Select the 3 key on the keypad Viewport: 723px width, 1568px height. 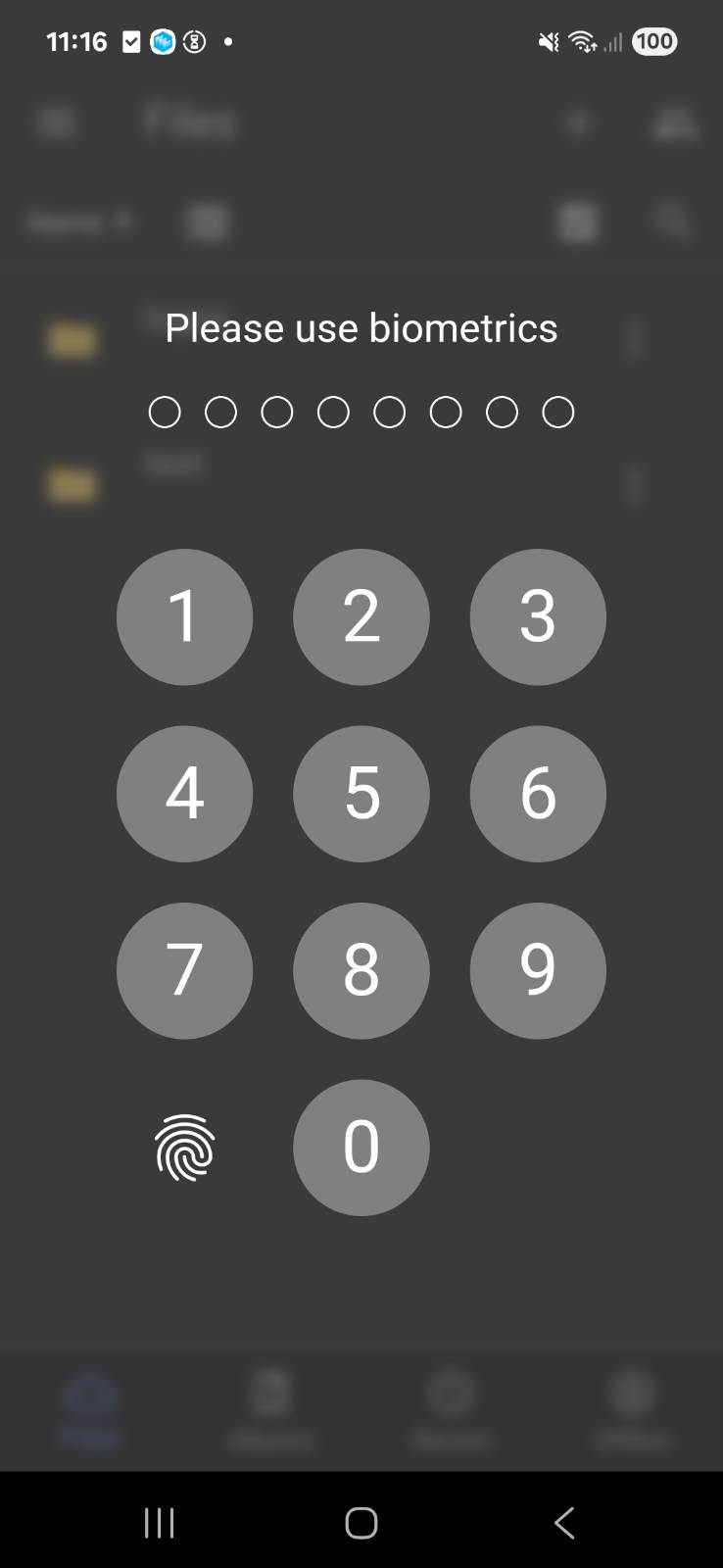pos(538,616)
